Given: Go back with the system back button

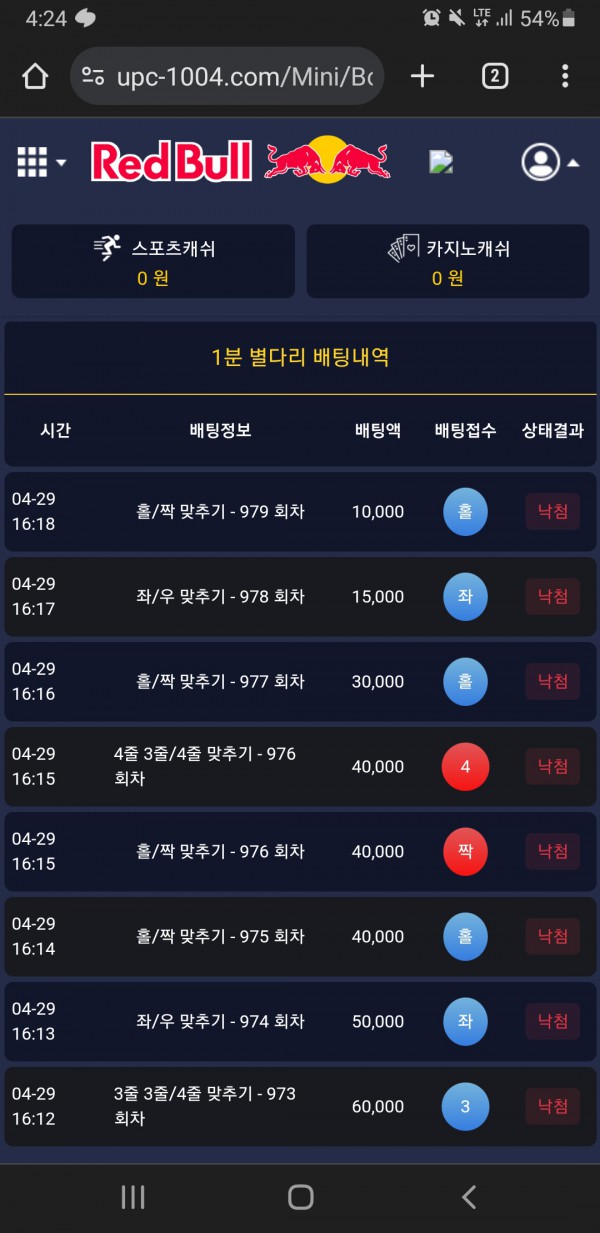Looking at the screenshot, I should [468, 1197].
